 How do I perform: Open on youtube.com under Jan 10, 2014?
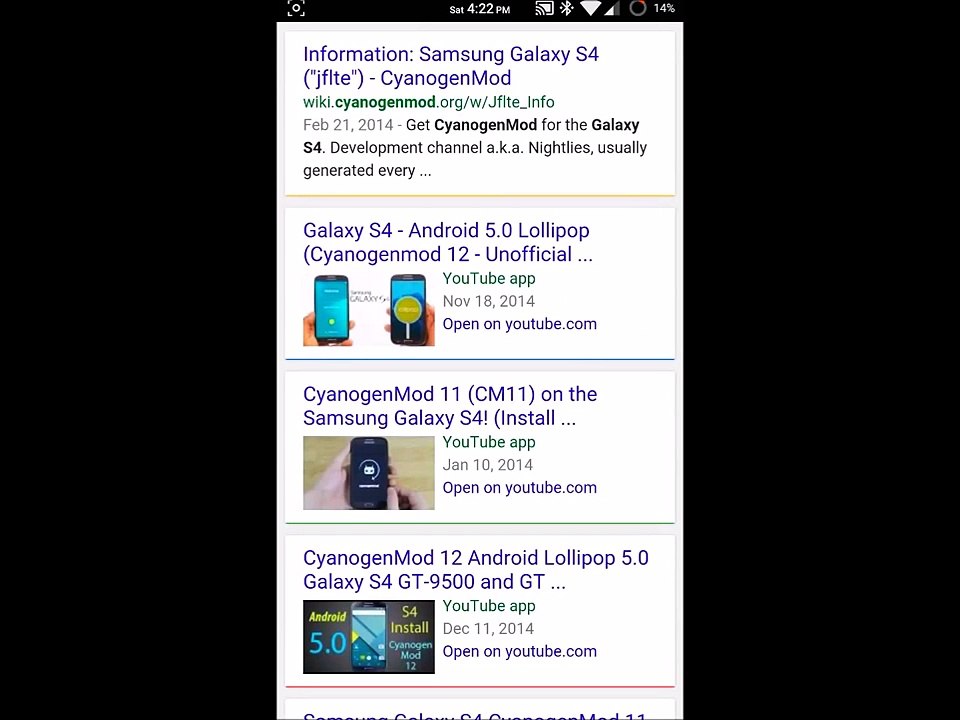click(x=519, y=487)
